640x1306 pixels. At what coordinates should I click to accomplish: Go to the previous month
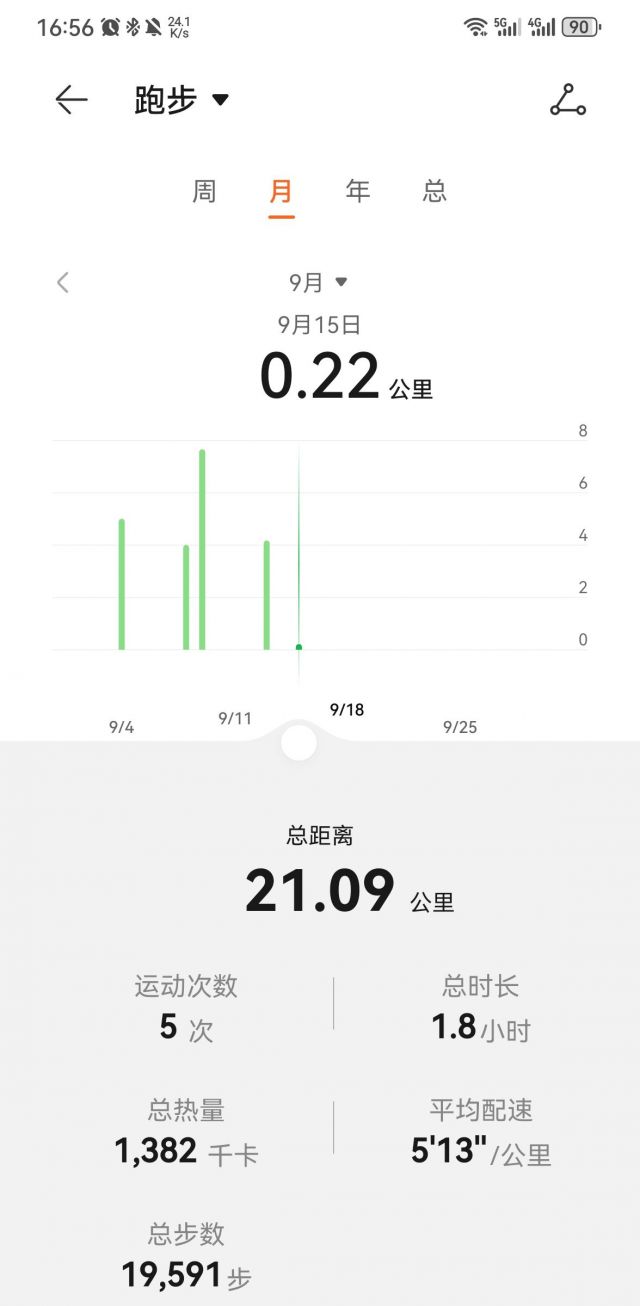63,282
